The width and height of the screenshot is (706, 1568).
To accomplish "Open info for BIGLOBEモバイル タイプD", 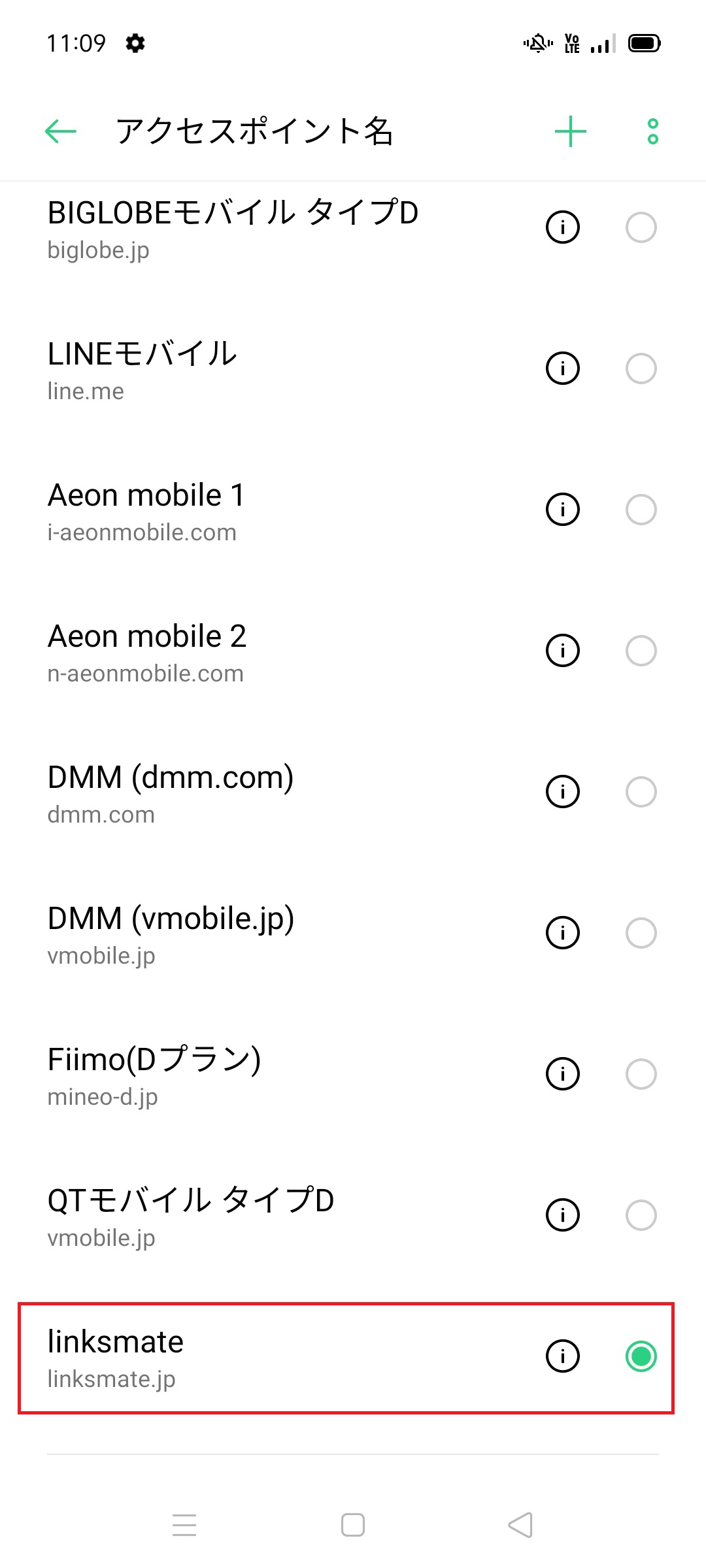I will pyautogui.click(x=563, y=227).
